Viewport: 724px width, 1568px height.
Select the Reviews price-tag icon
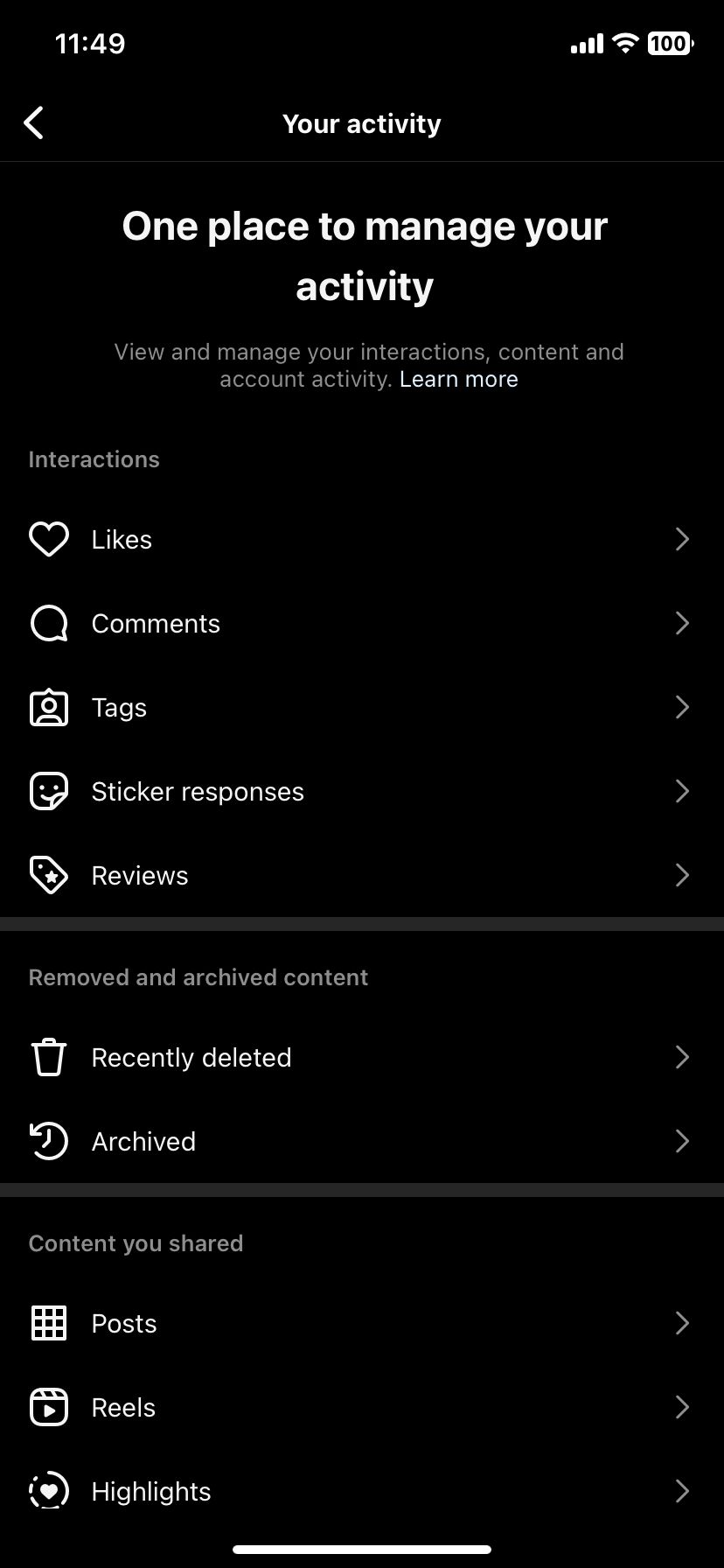(48, 875)
